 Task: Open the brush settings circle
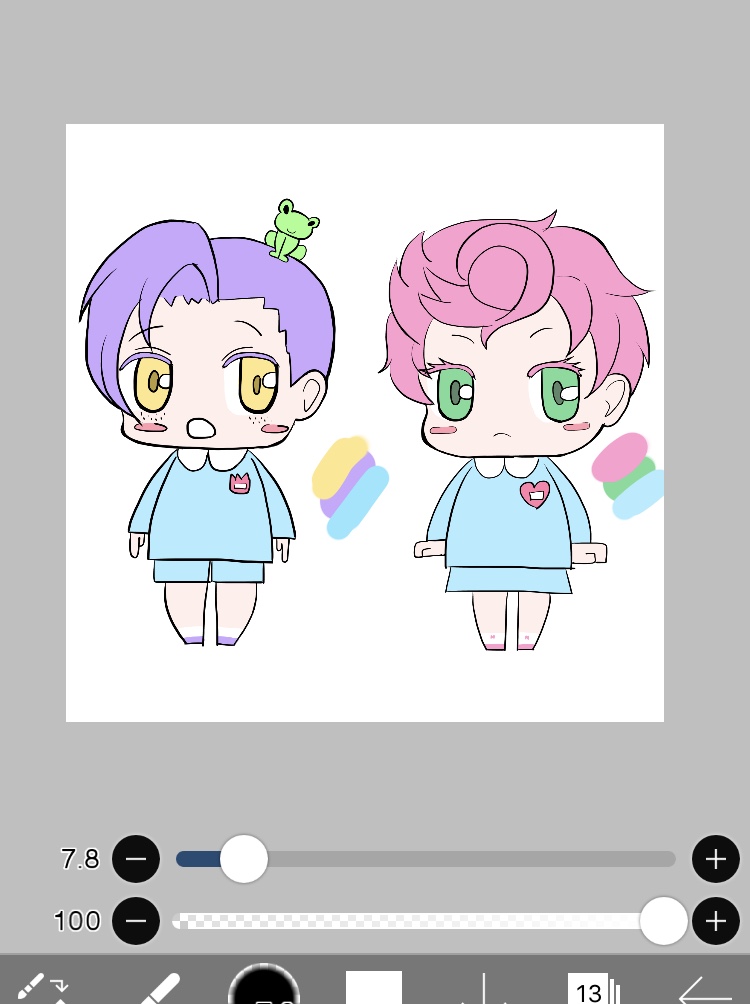point(264,988)
